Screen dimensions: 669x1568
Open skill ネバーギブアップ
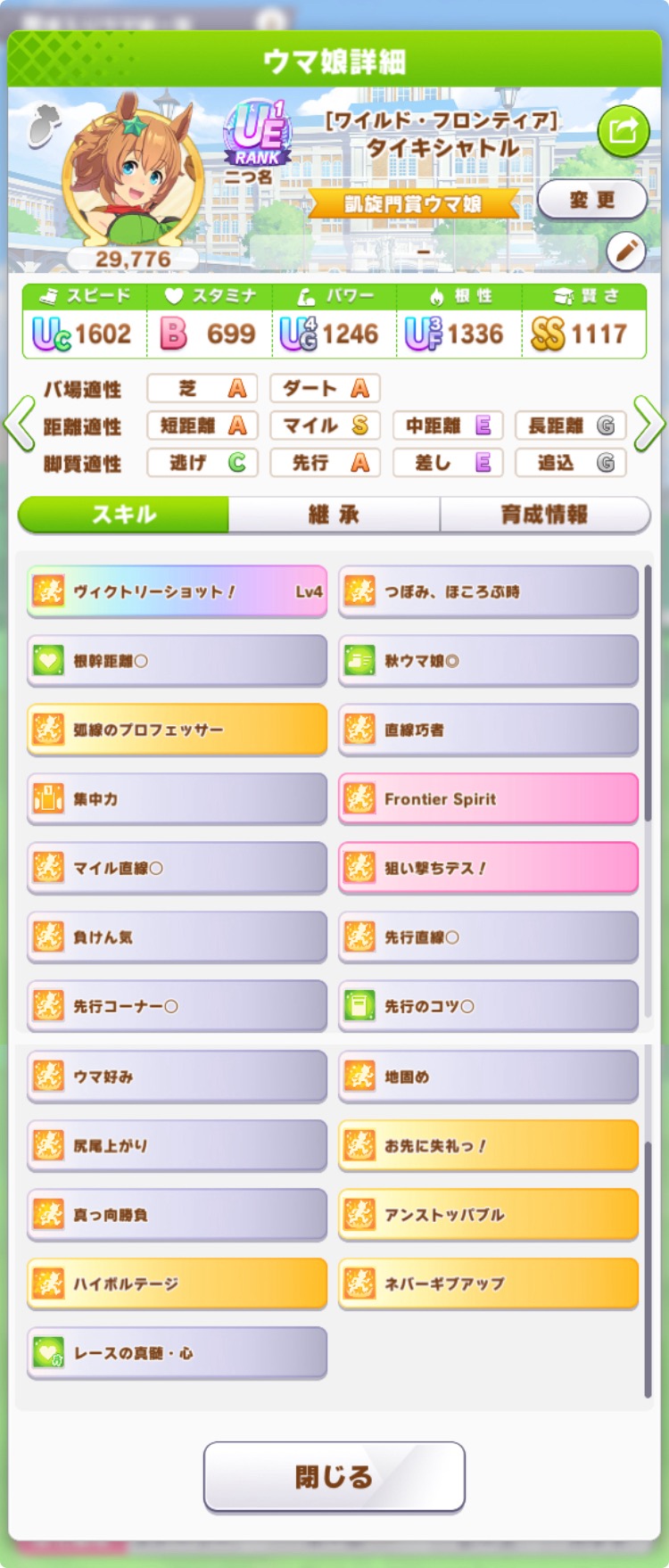(488, 1284)
